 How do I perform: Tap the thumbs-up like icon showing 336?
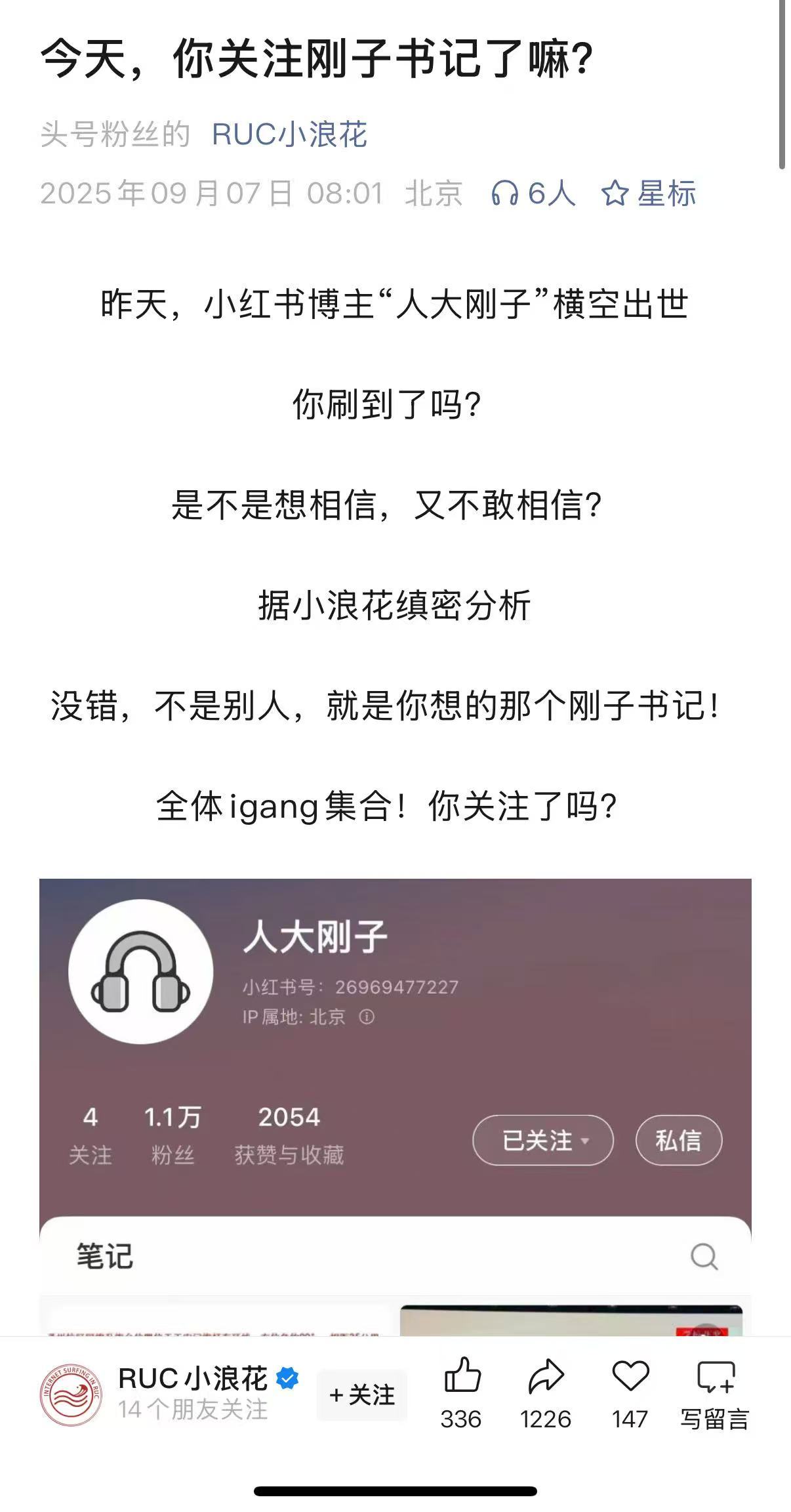[x=463, y=1376]
